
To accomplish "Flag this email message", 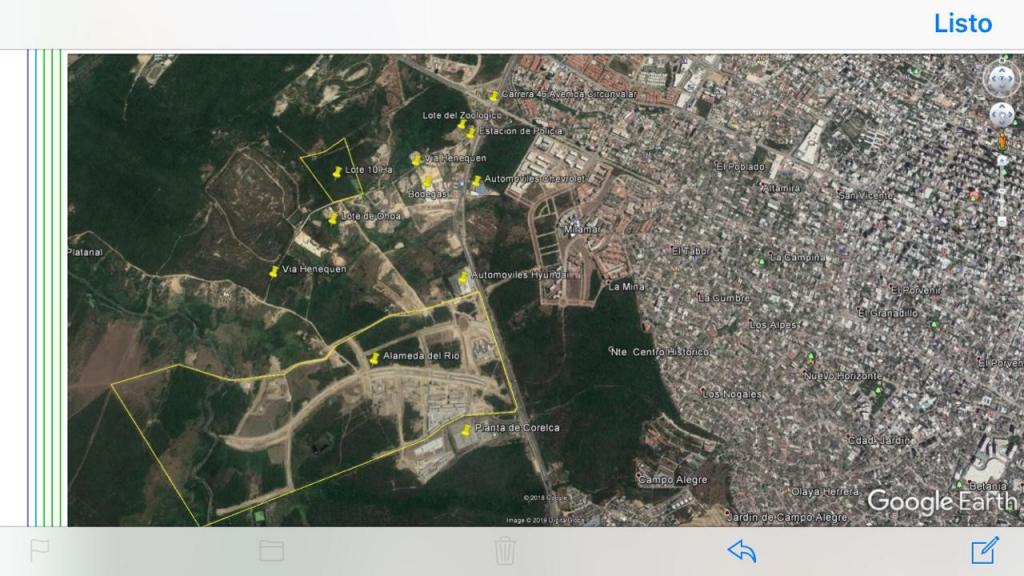I will pos(40,551).
